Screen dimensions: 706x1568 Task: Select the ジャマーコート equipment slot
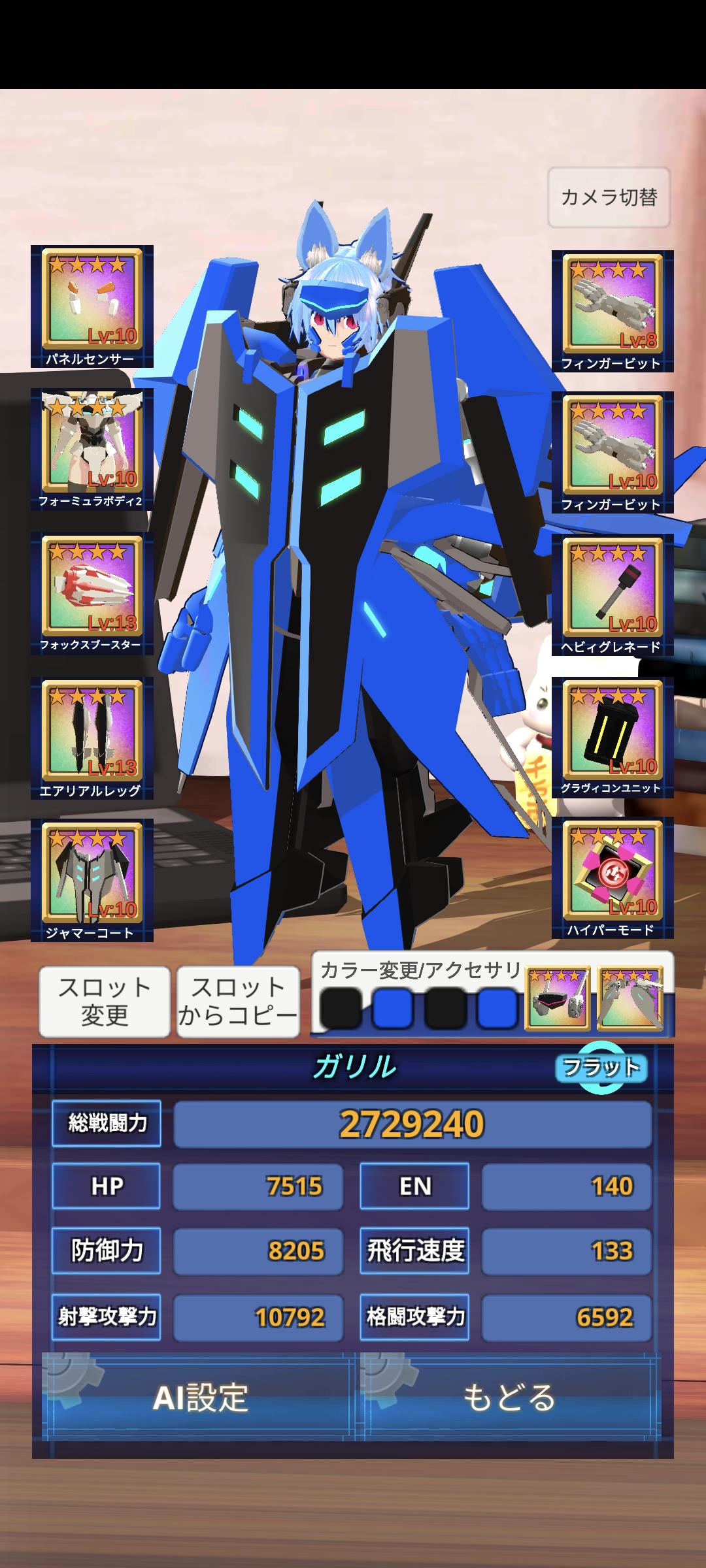coord(92,879)
